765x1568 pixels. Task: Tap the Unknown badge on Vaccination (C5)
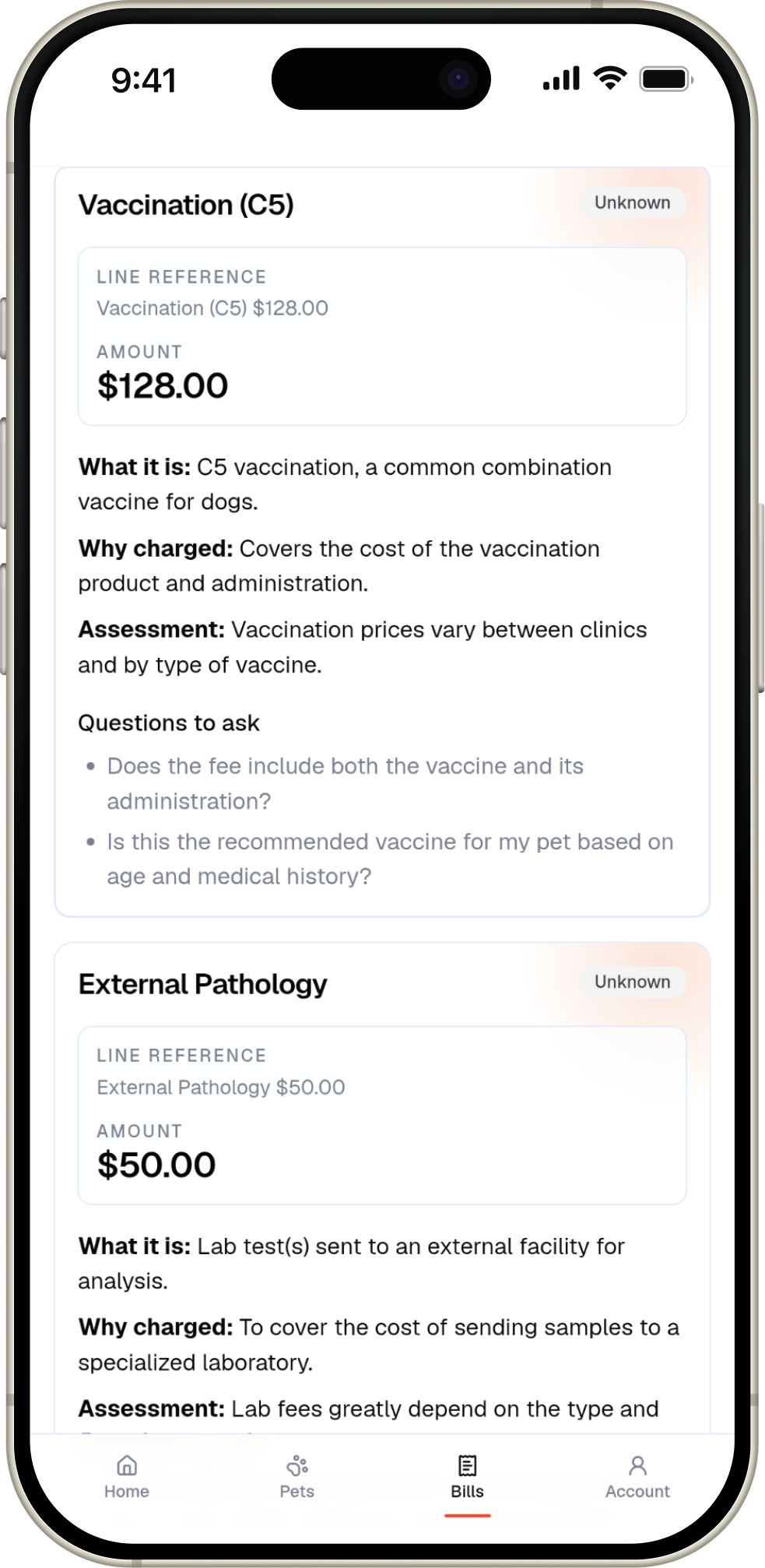click(x=633, y=203)
